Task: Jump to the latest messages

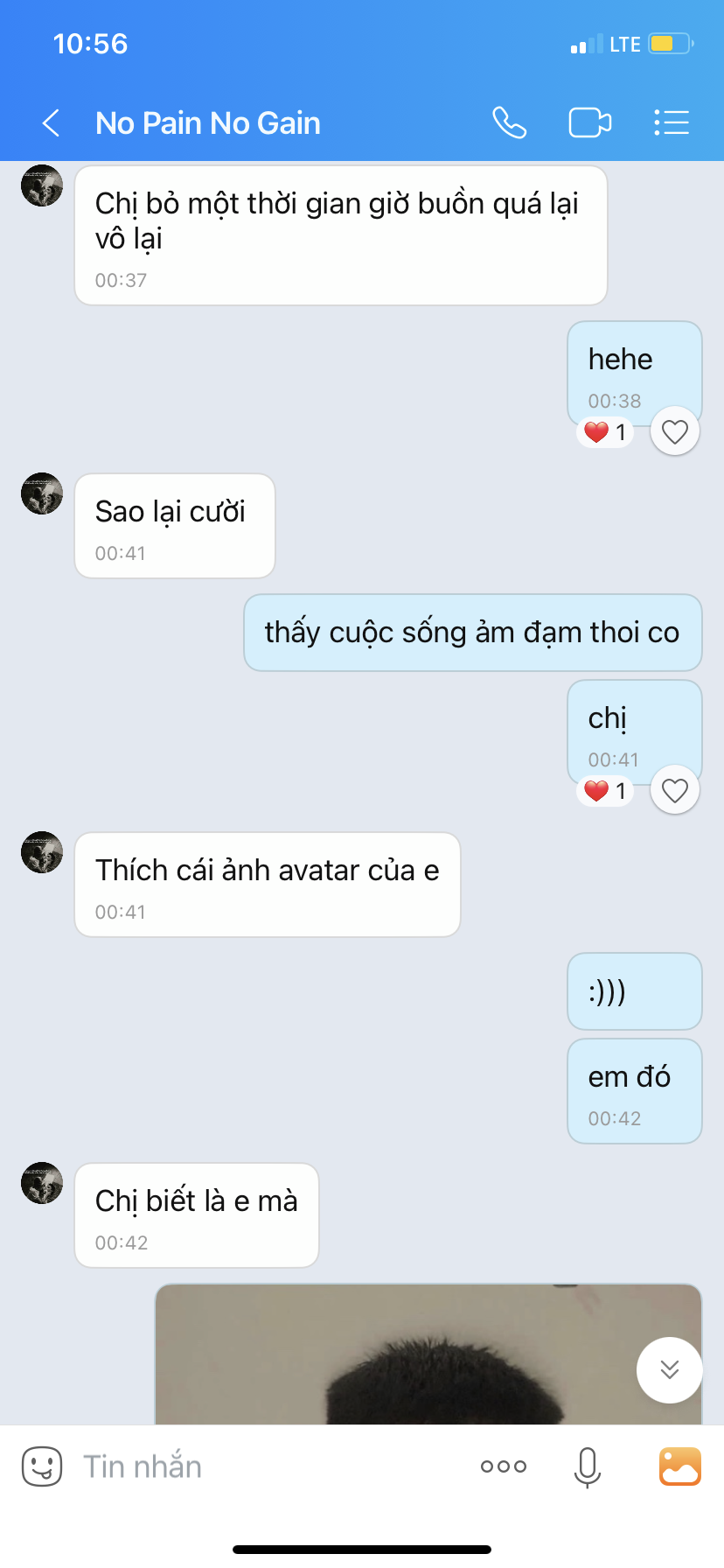Action: click(x=669, y=1369)
